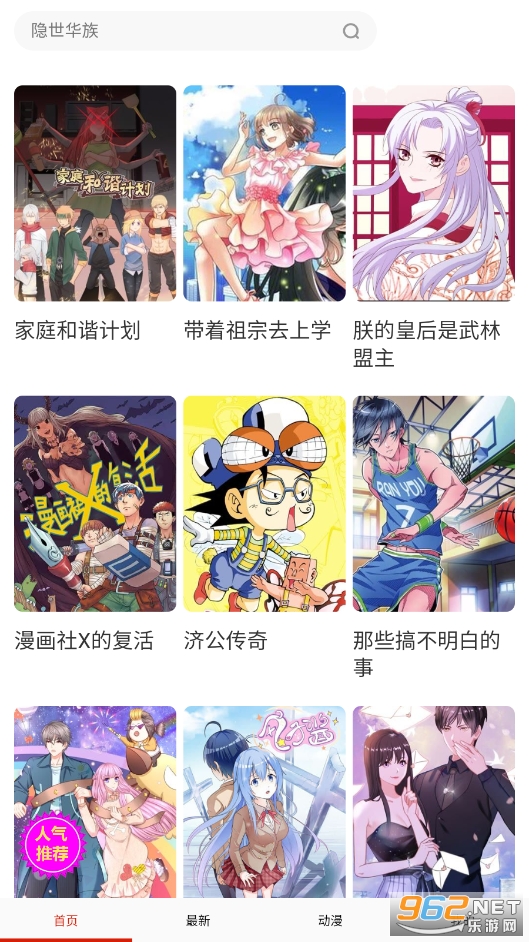Viewport: 529px width, 942px height.
Task: Tap the magnifier search icon
Action: pyautogui.click(x=351, y=31)
